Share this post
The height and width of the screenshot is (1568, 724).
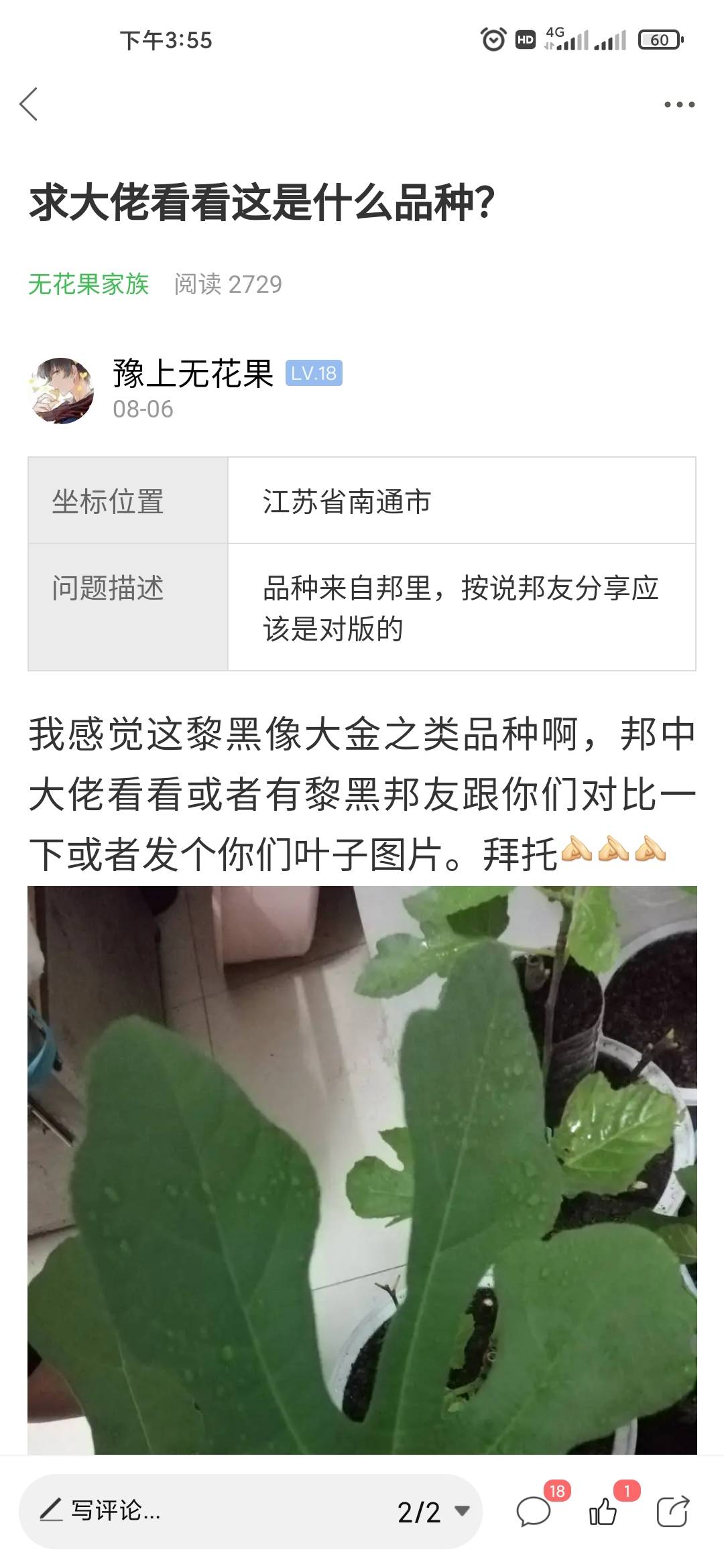click(672, 1512)
